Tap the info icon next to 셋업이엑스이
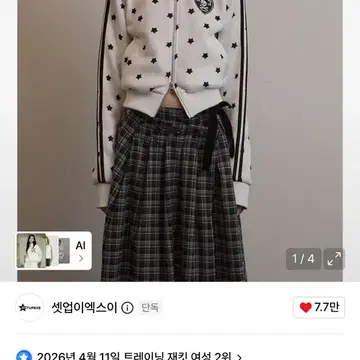360x360 pixels. tap(127, 308)
